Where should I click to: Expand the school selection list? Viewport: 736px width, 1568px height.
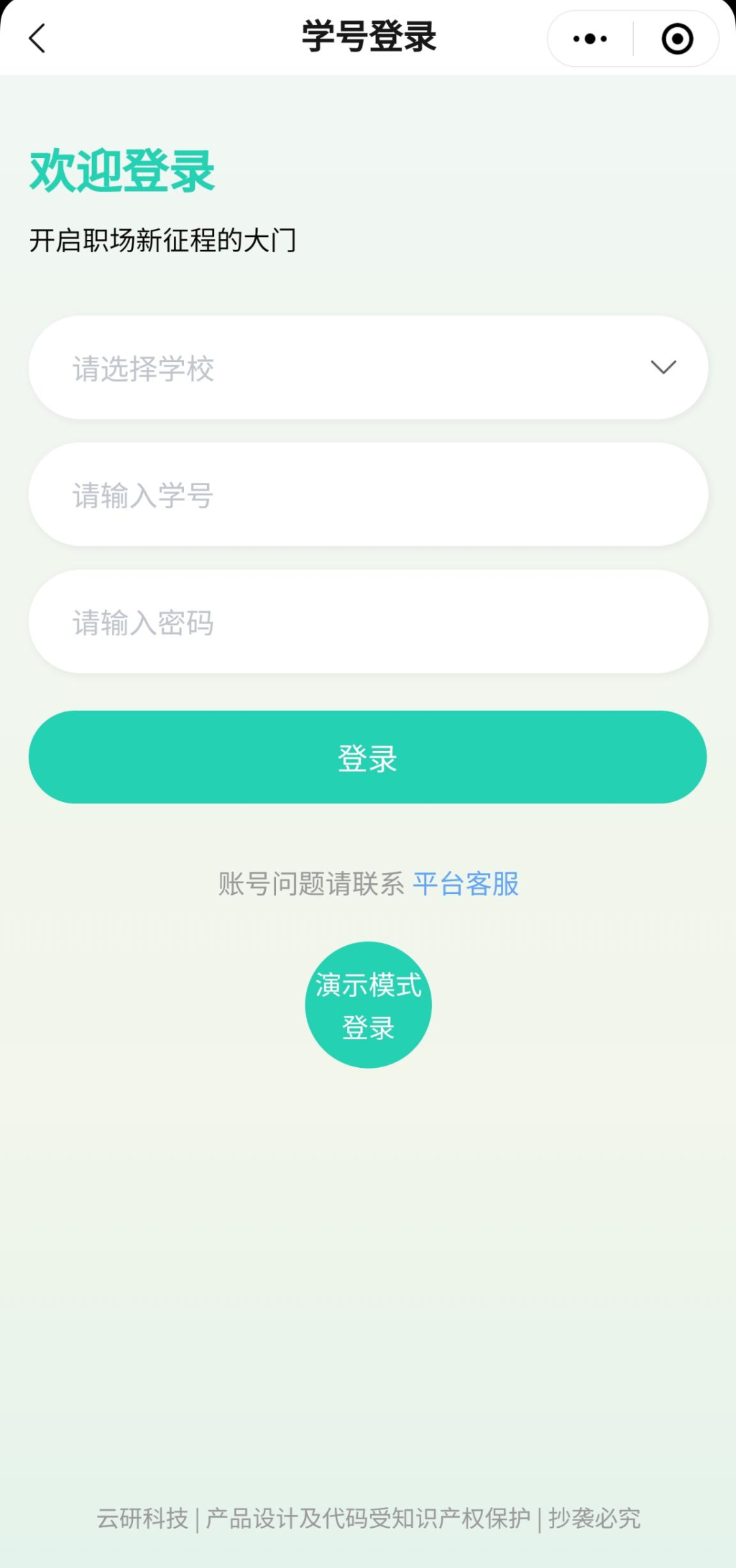coord(368,367)
